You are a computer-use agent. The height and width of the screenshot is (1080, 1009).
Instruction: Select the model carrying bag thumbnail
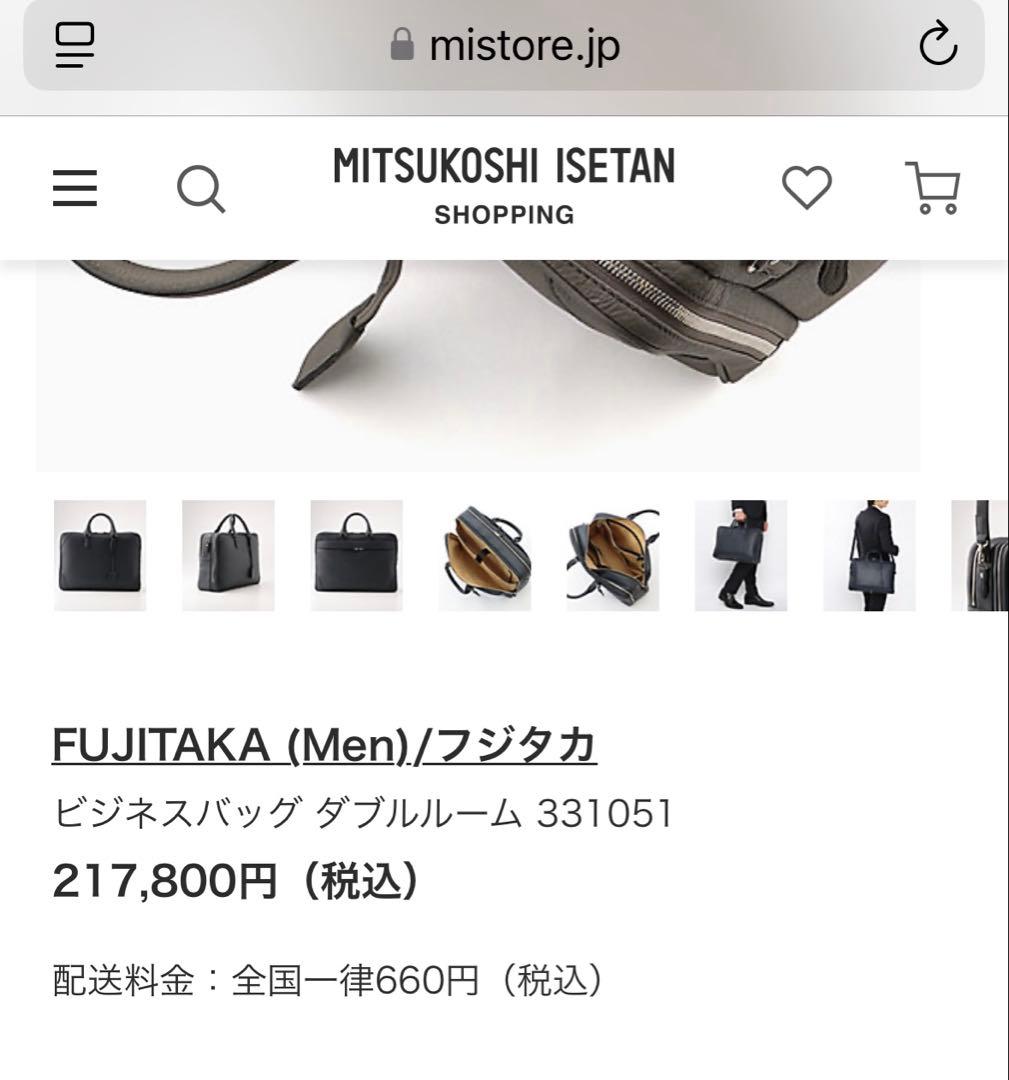(742, 556)
